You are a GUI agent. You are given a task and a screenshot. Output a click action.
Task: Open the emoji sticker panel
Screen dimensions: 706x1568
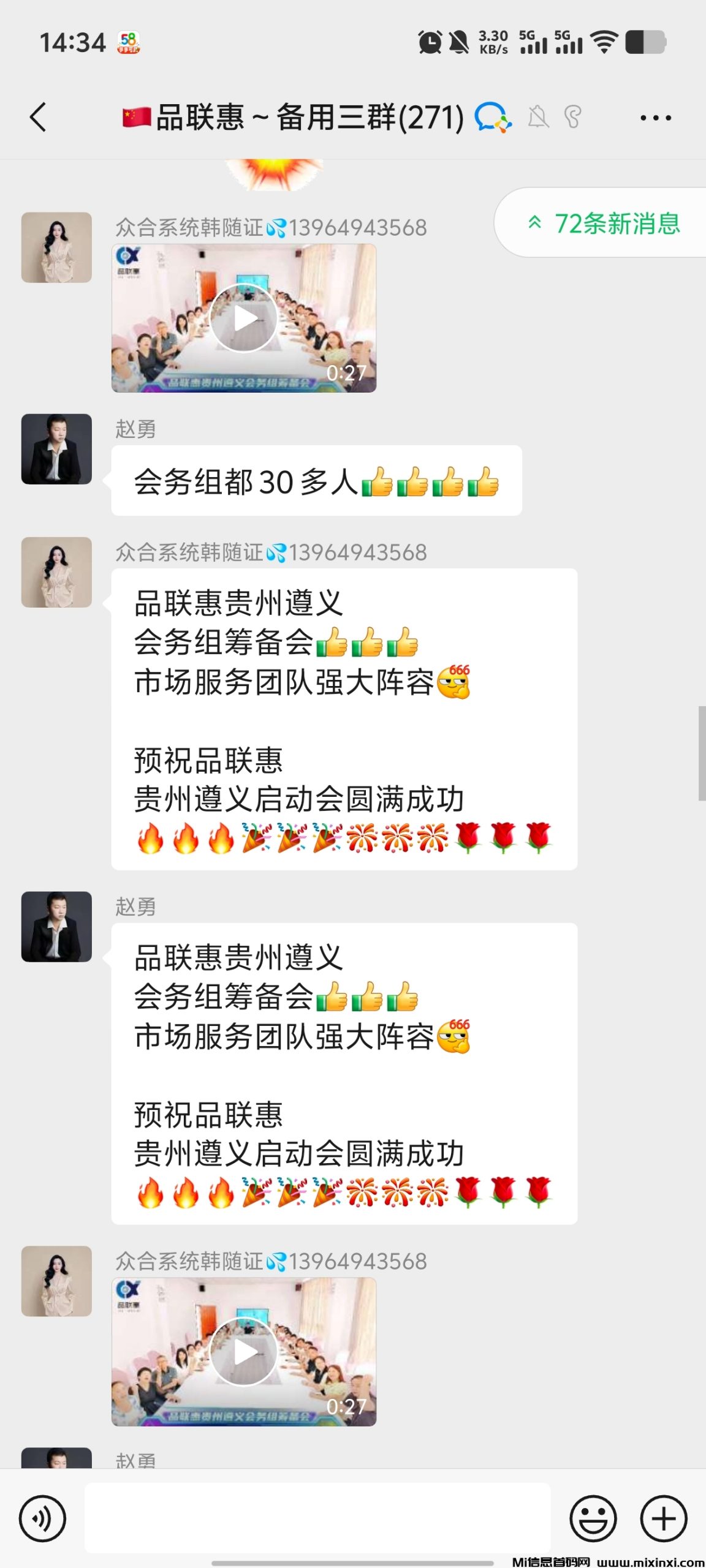(x=593, y=1518)
